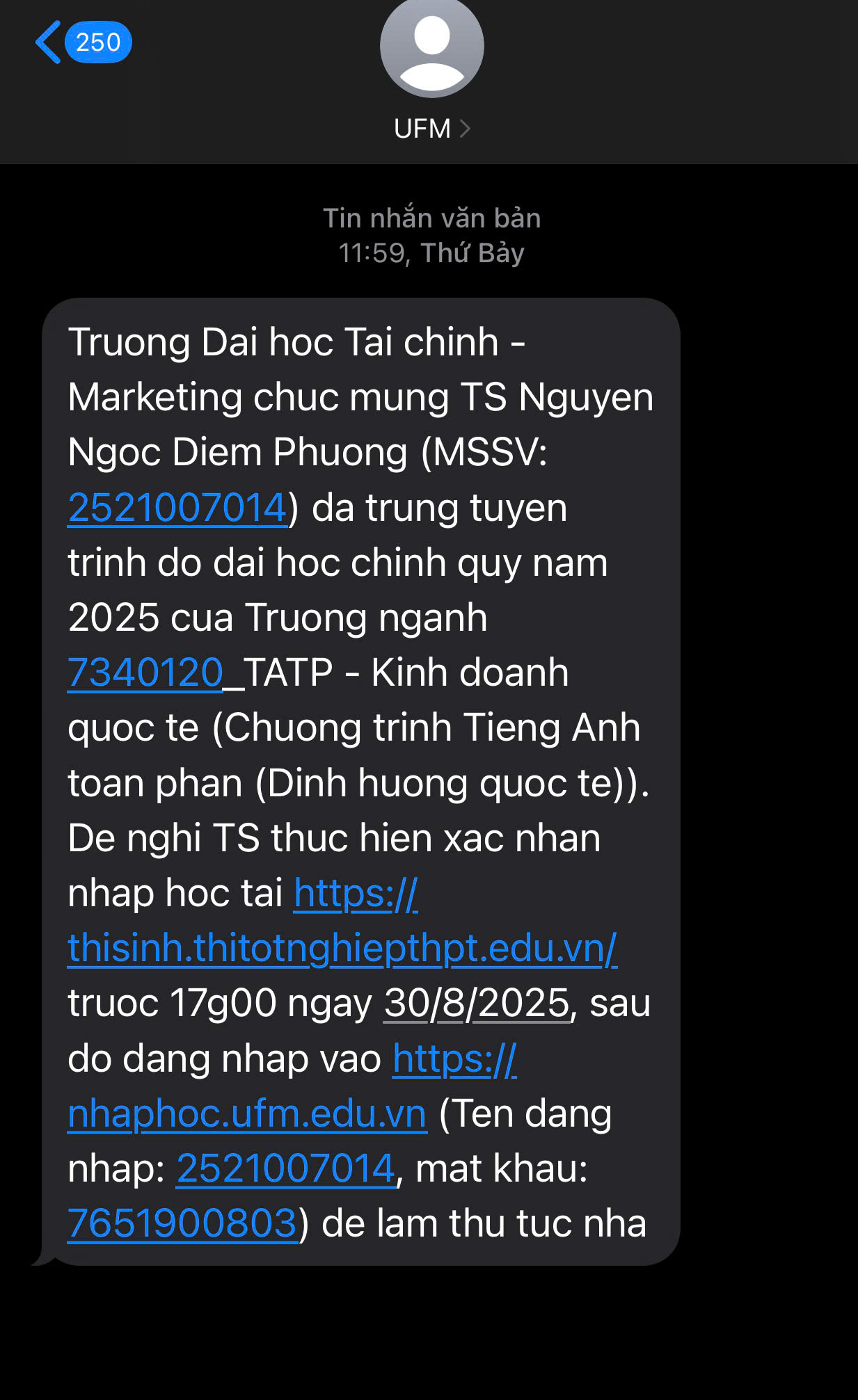Tap the login username 2521007014 link
The height and width of the screenshot is (1400, 858).
[286, 1168]
